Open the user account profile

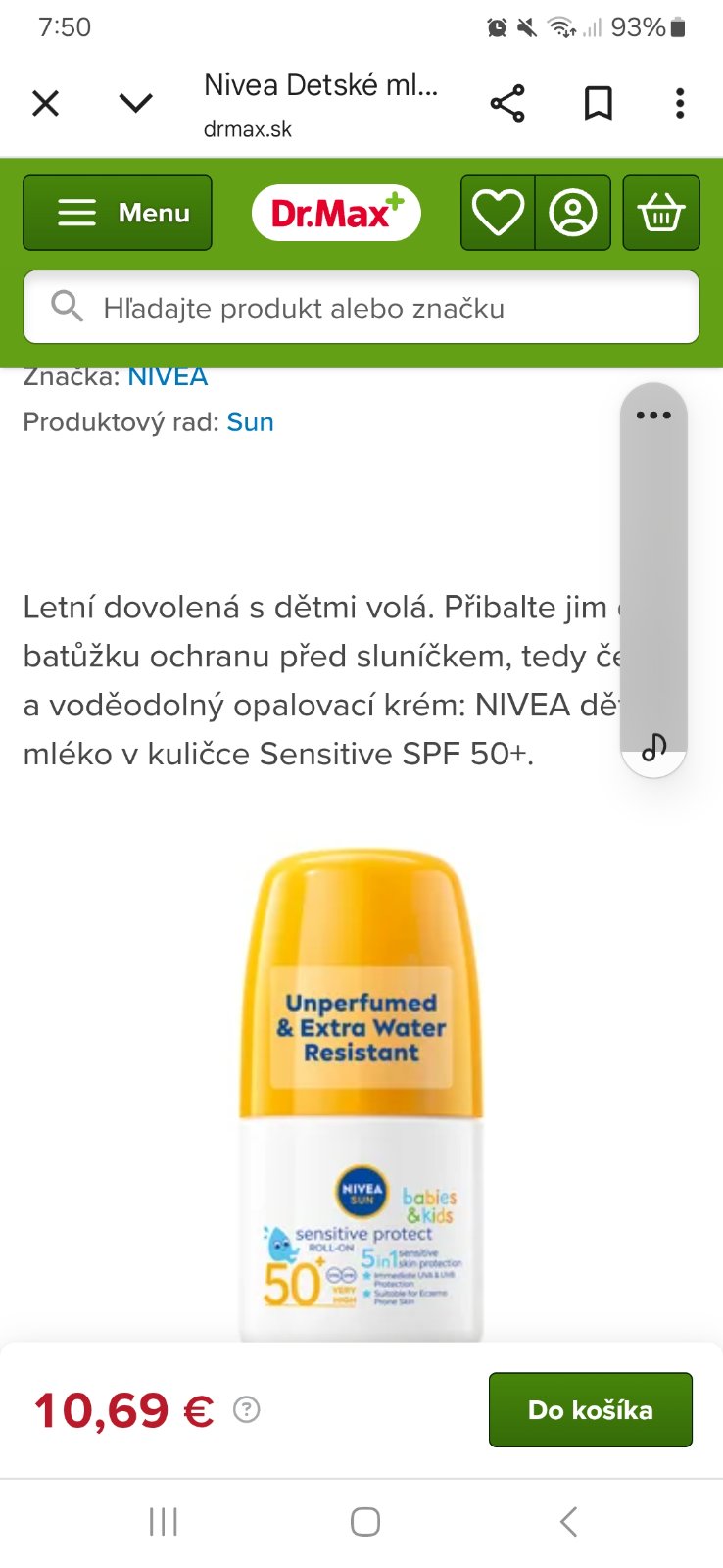[x=573, y=213]
